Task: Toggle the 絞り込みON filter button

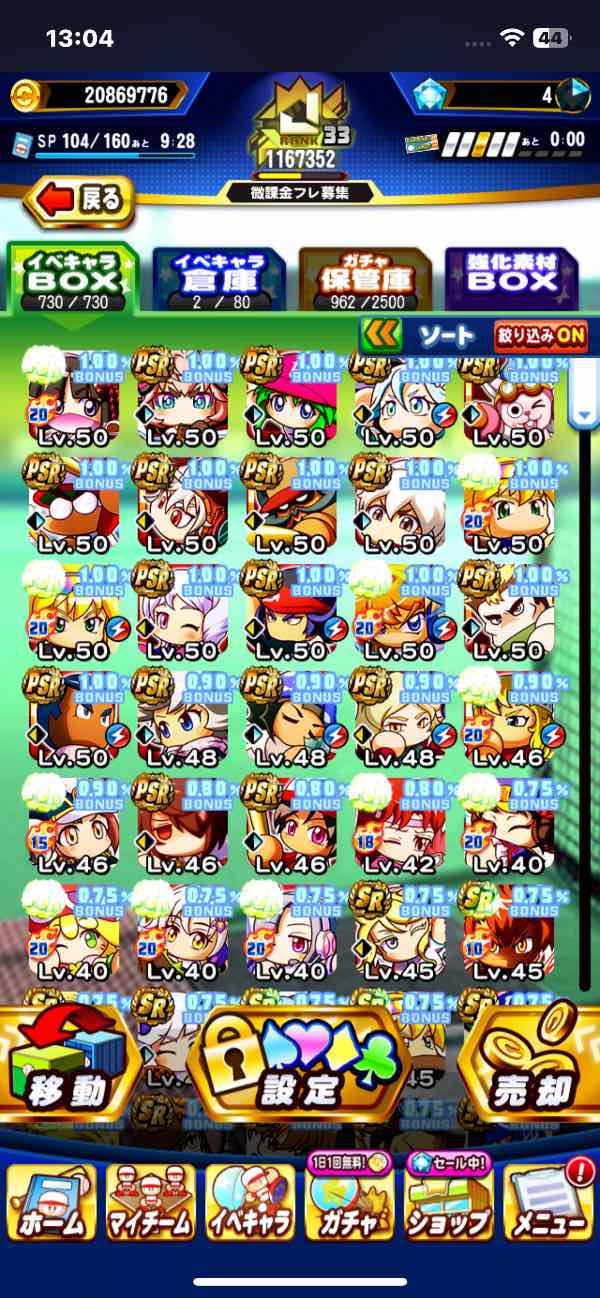Action: 541,336
